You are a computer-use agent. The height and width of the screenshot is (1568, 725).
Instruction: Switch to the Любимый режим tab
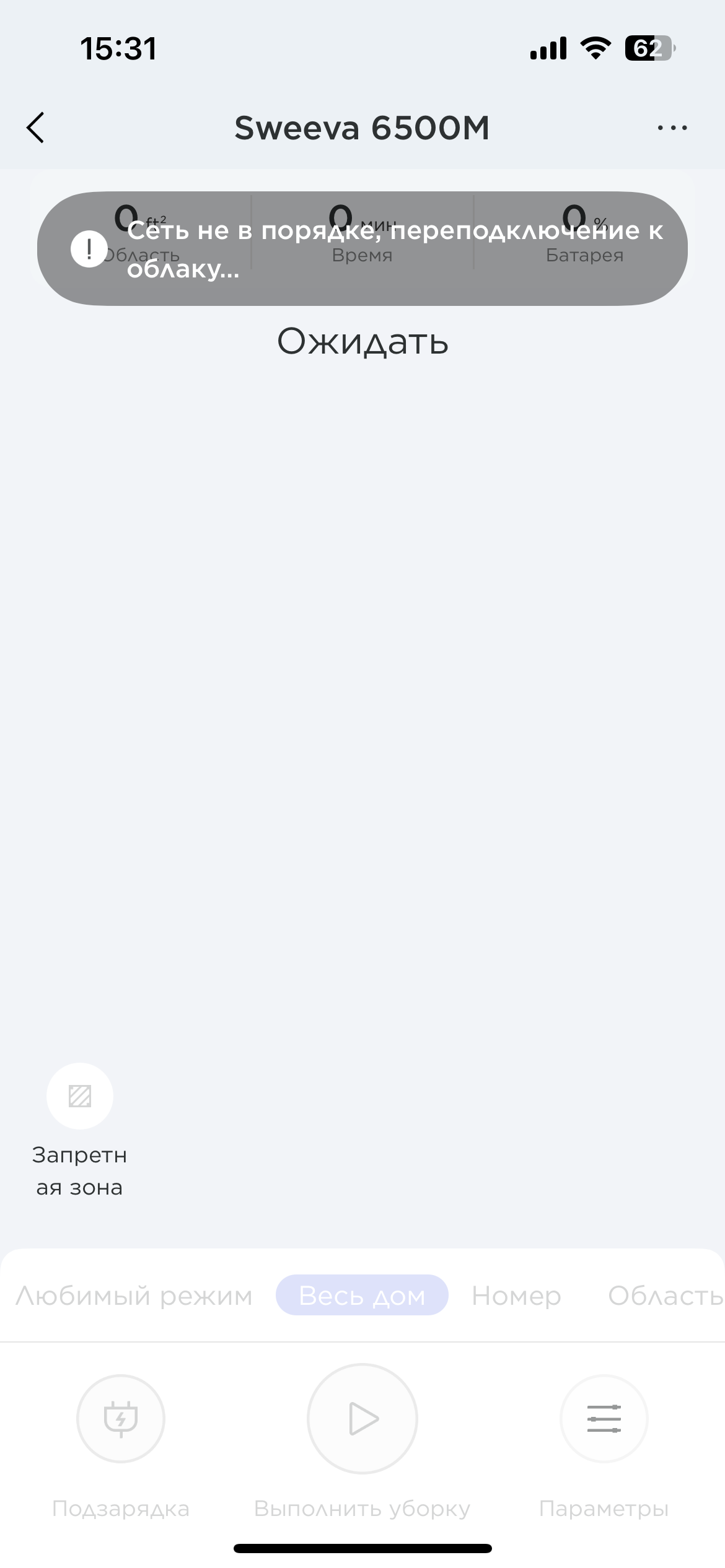134,1295
